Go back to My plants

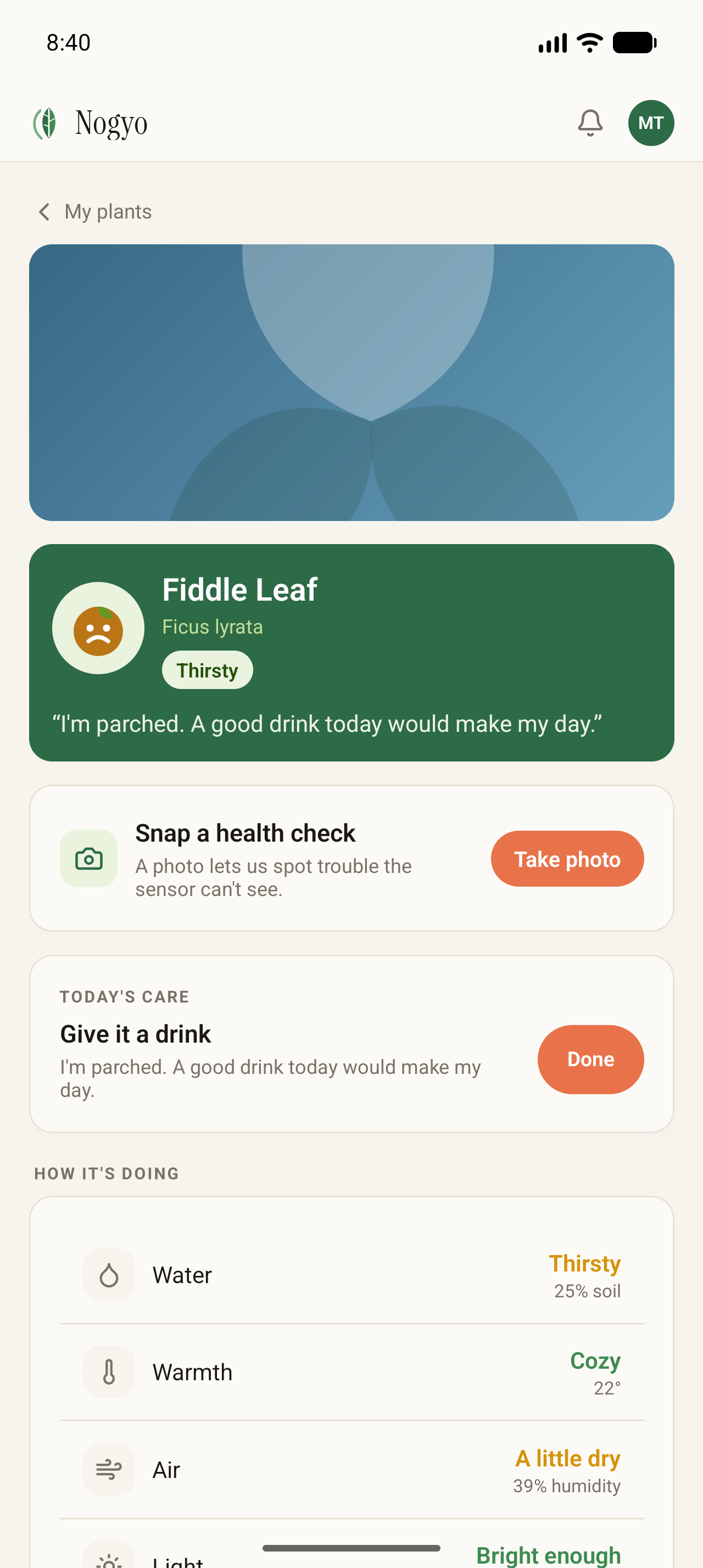tap(94, 212)
